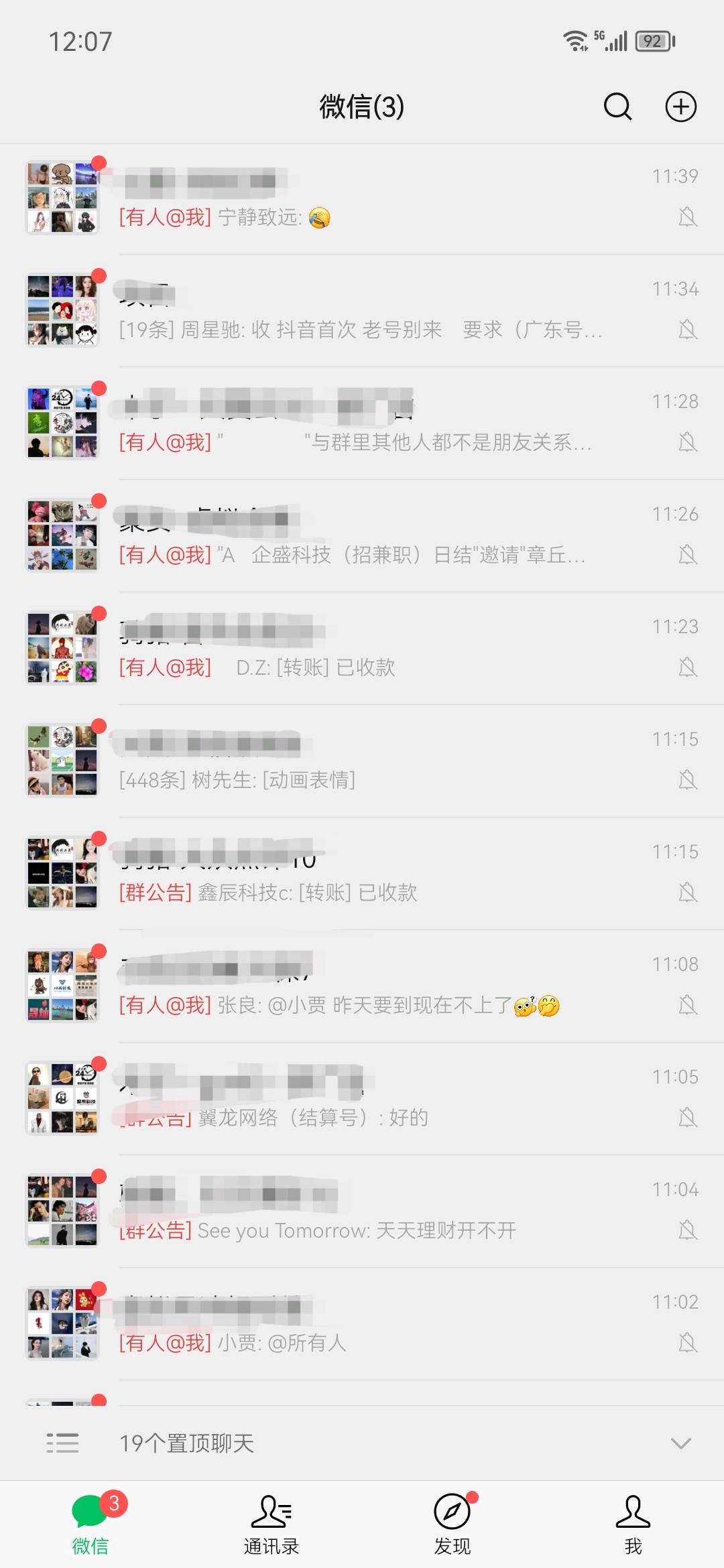Open the search icon in the header
This screenshot has width=724, height=1568.
(617, 107)
